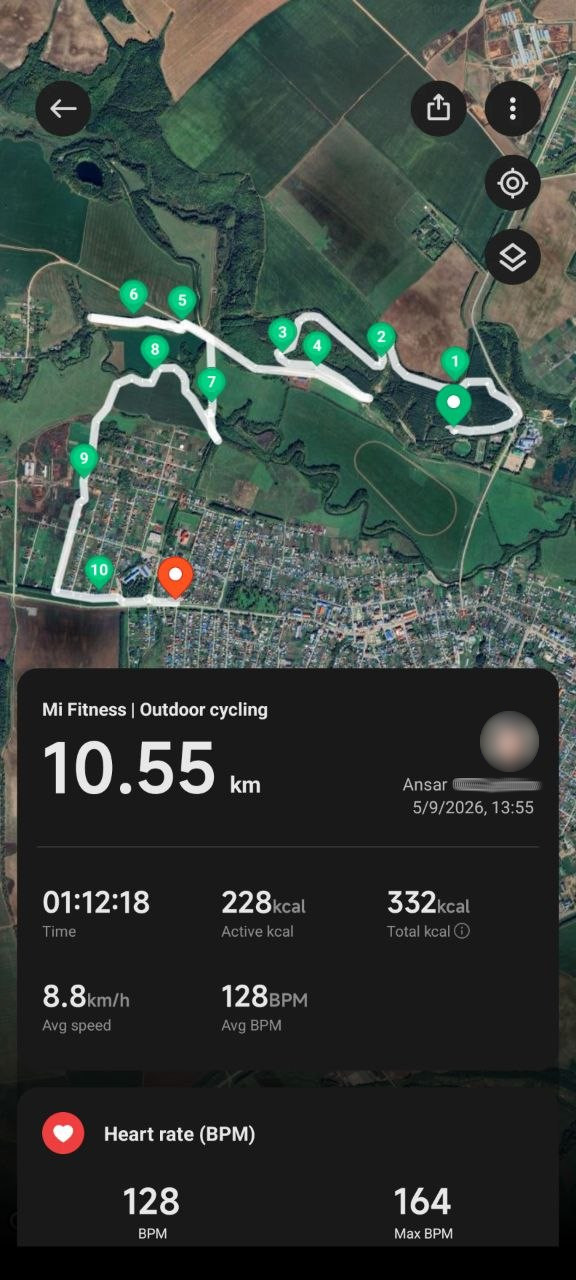Screen dimensions: 576x1280
Task: Change the map layer type
Action: click(513, 258)
